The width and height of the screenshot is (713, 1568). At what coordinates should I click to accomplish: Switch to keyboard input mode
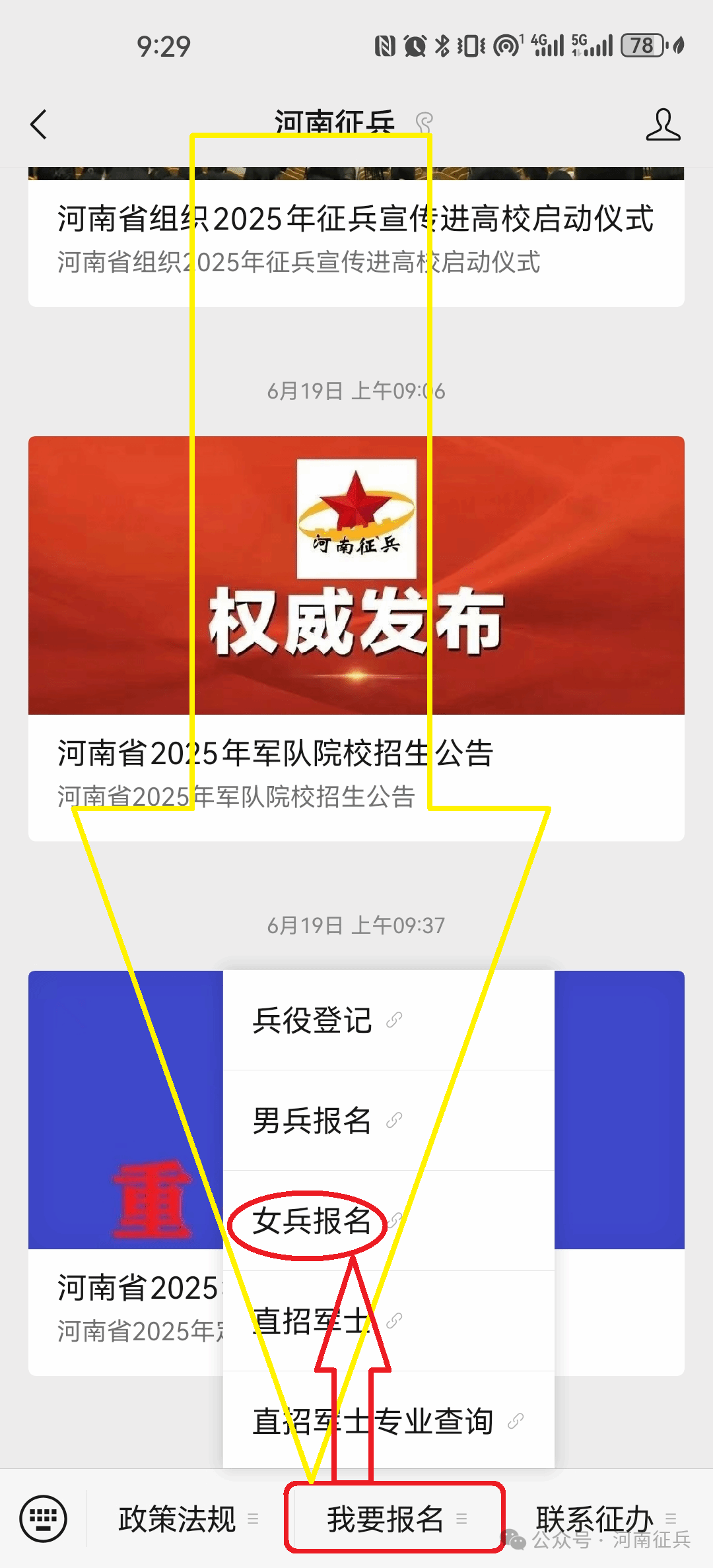[x=44, y=1519]
